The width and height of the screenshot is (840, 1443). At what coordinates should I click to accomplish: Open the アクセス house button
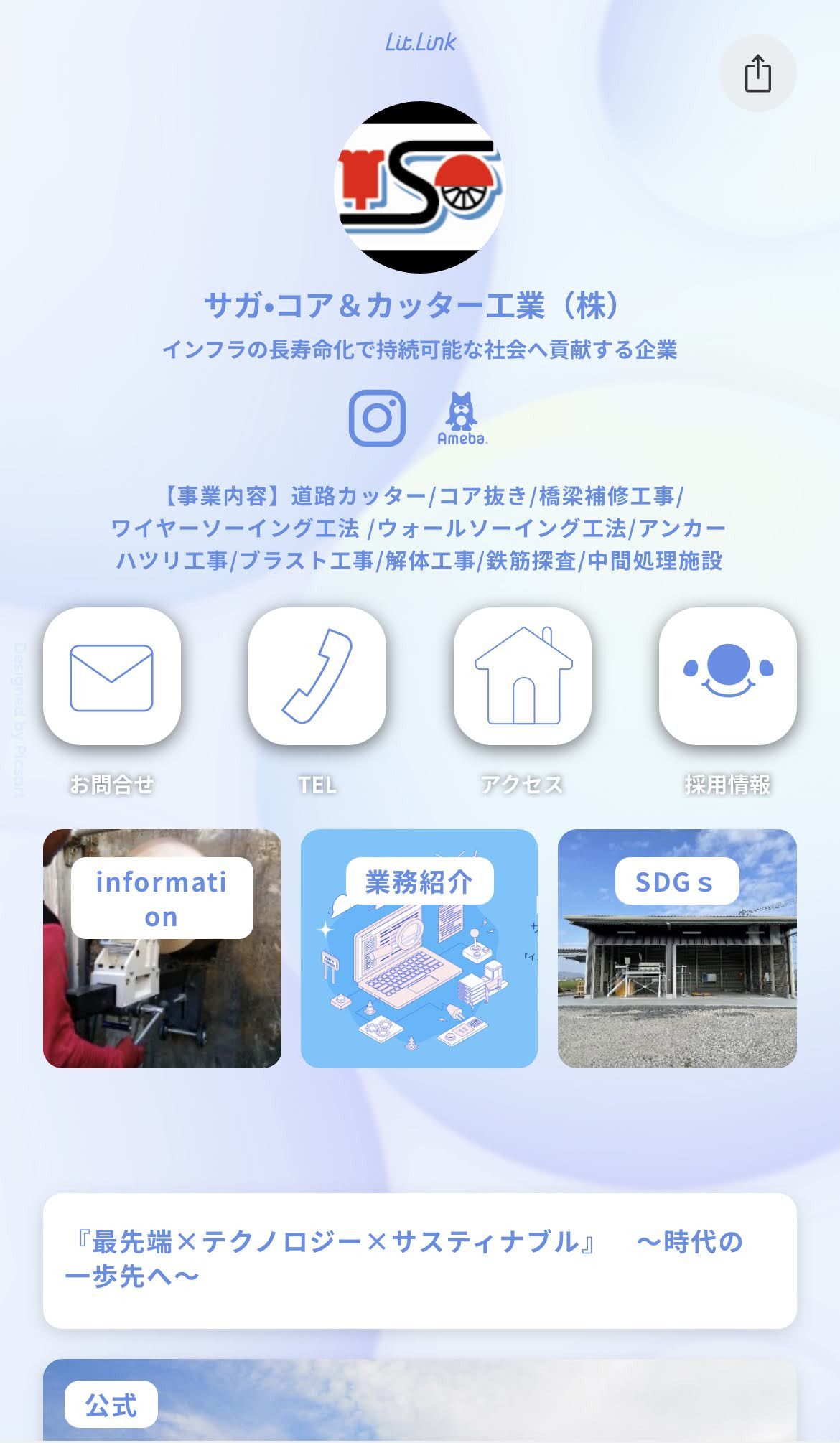pos(522,676)
